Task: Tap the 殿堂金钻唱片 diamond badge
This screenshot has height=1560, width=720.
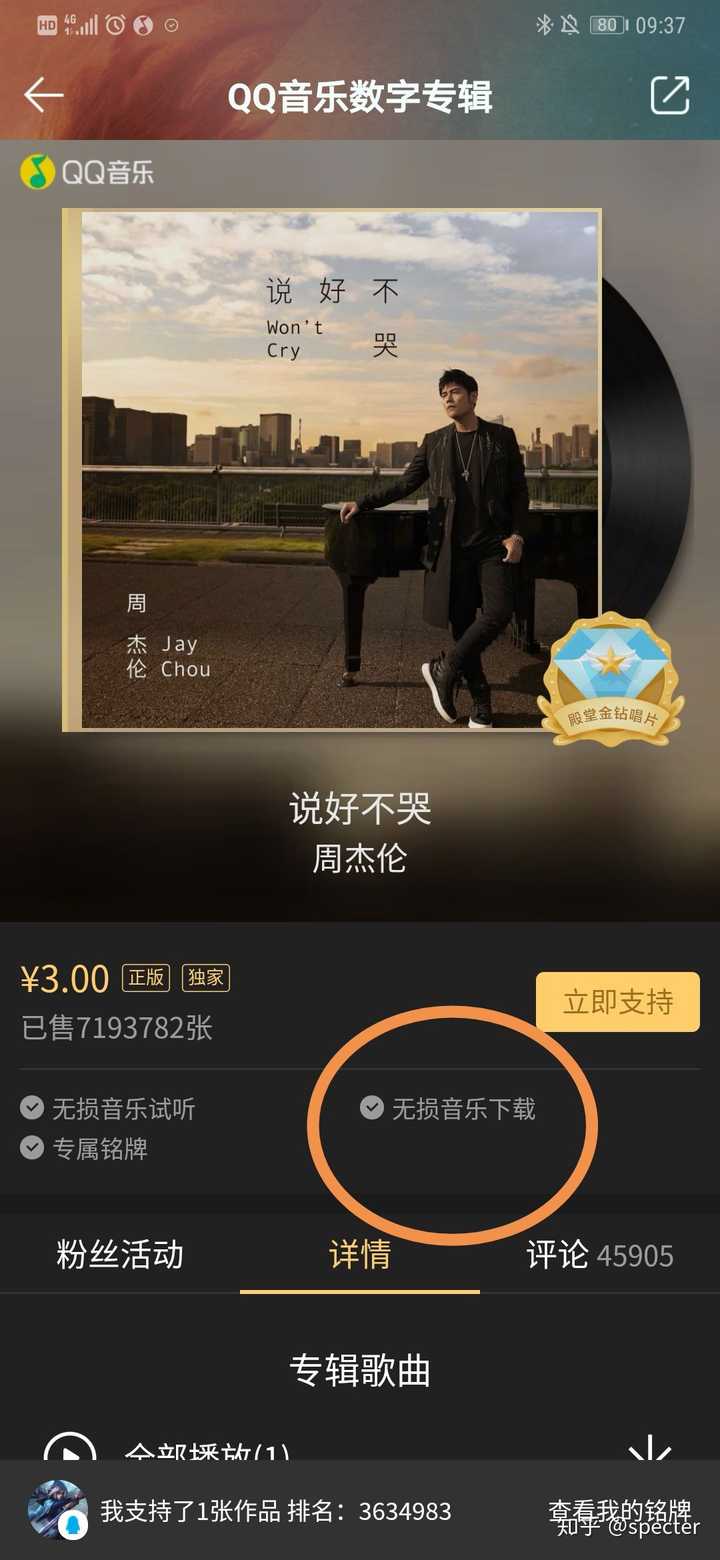Action: click(612, 680)
